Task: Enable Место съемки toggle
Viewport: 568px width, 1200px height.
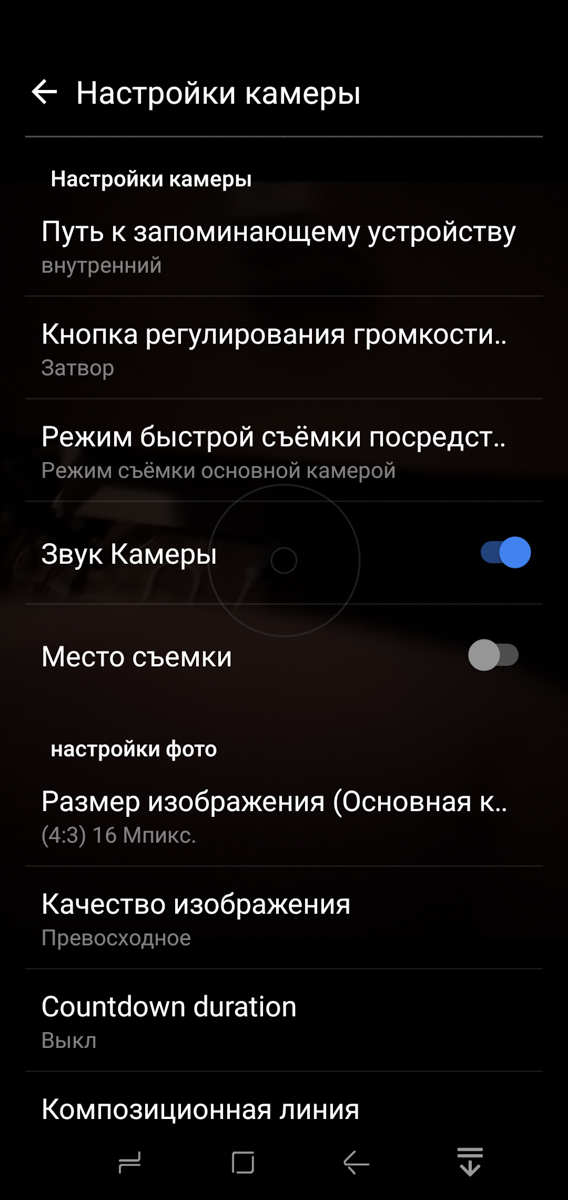Action: pyautogui.click(x=494, y=656)
